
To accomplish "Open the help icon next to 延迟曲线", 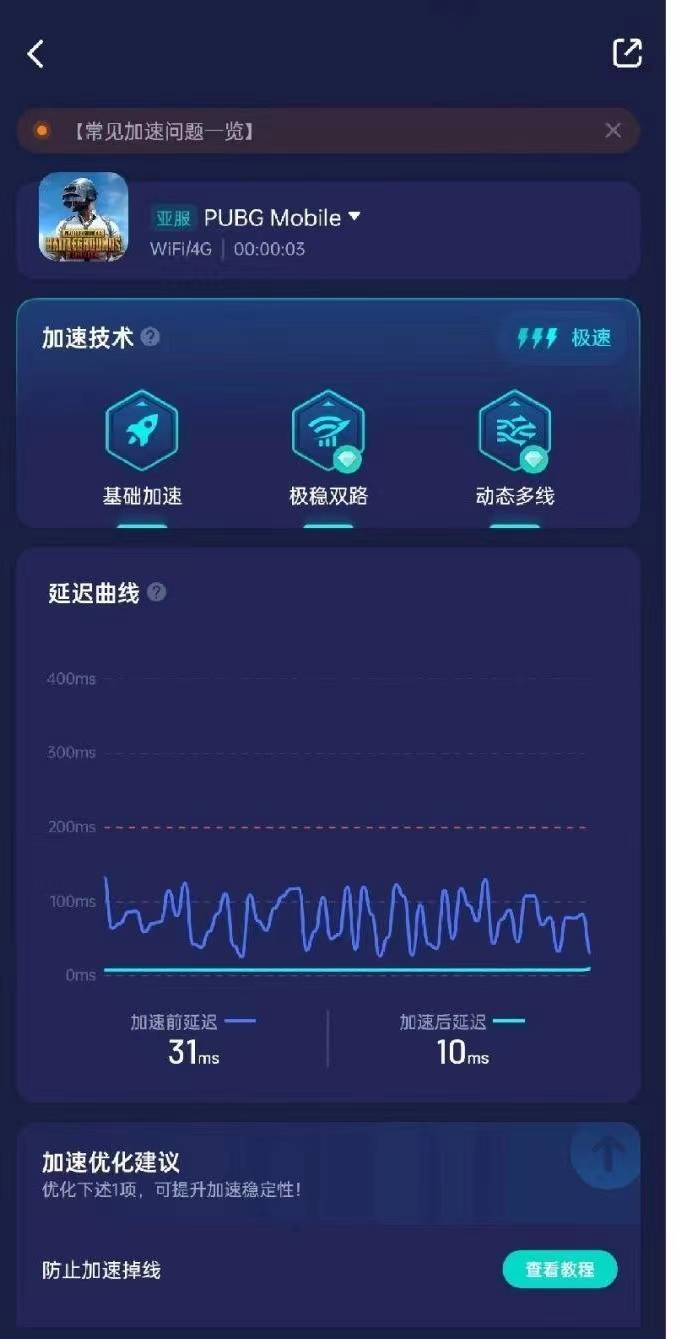I will point(156,592).
